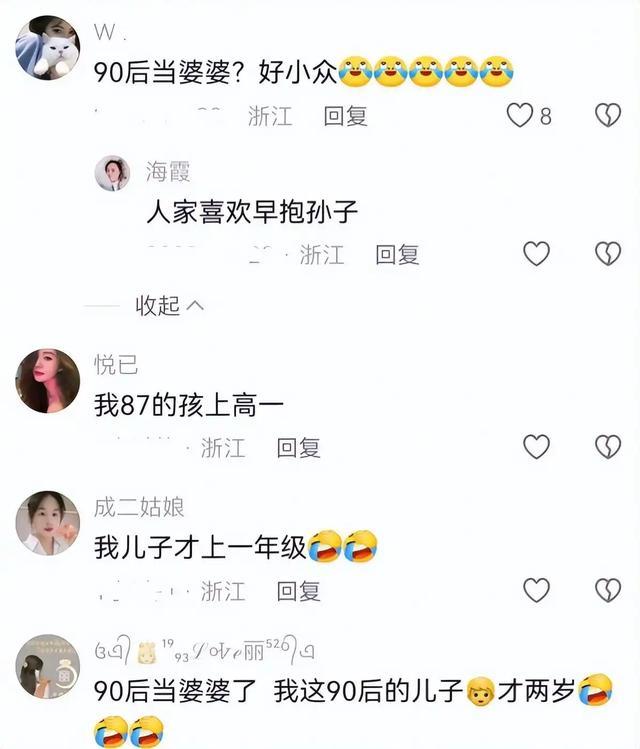
Task: Reply to 海霞's comment
Action: 397,255
